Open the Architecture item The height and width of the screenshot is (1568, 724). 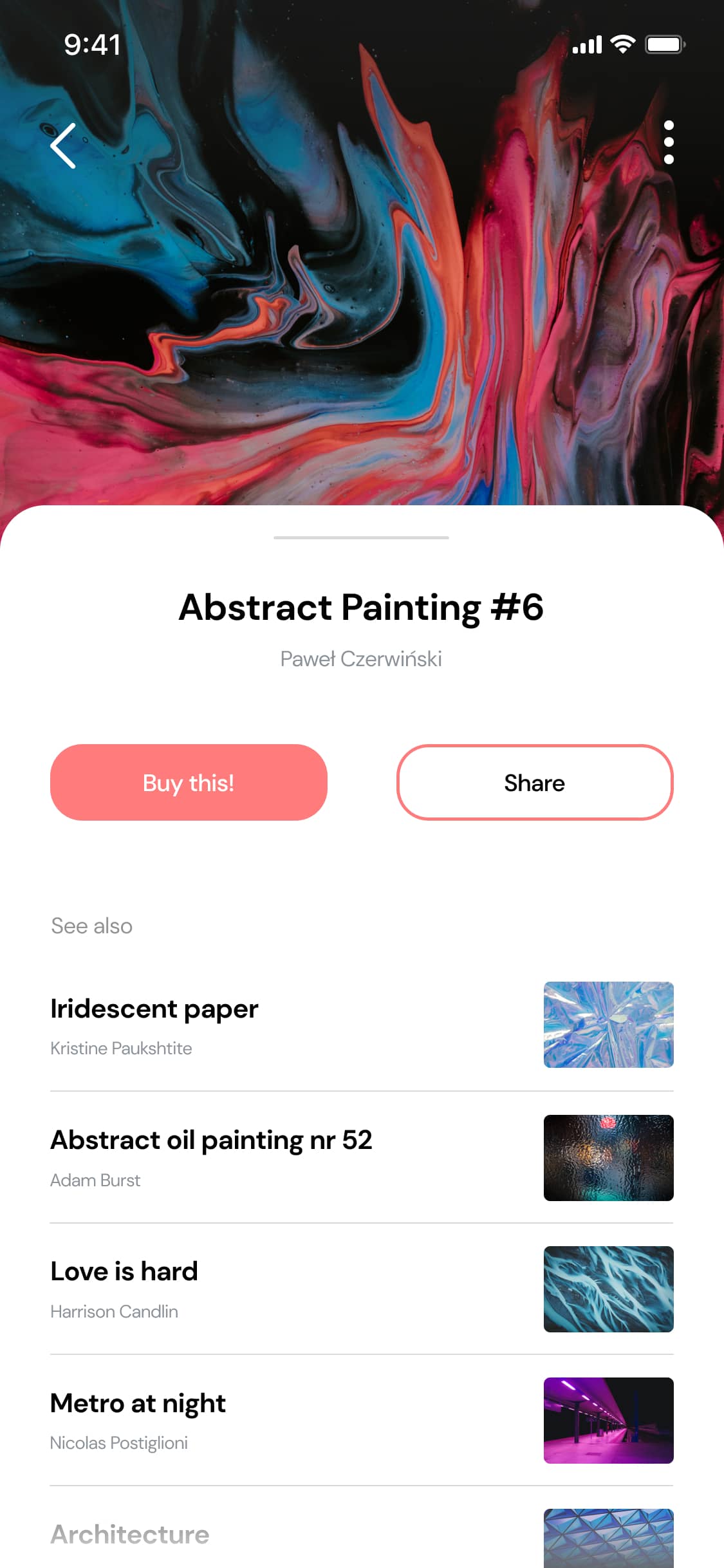130,1535
